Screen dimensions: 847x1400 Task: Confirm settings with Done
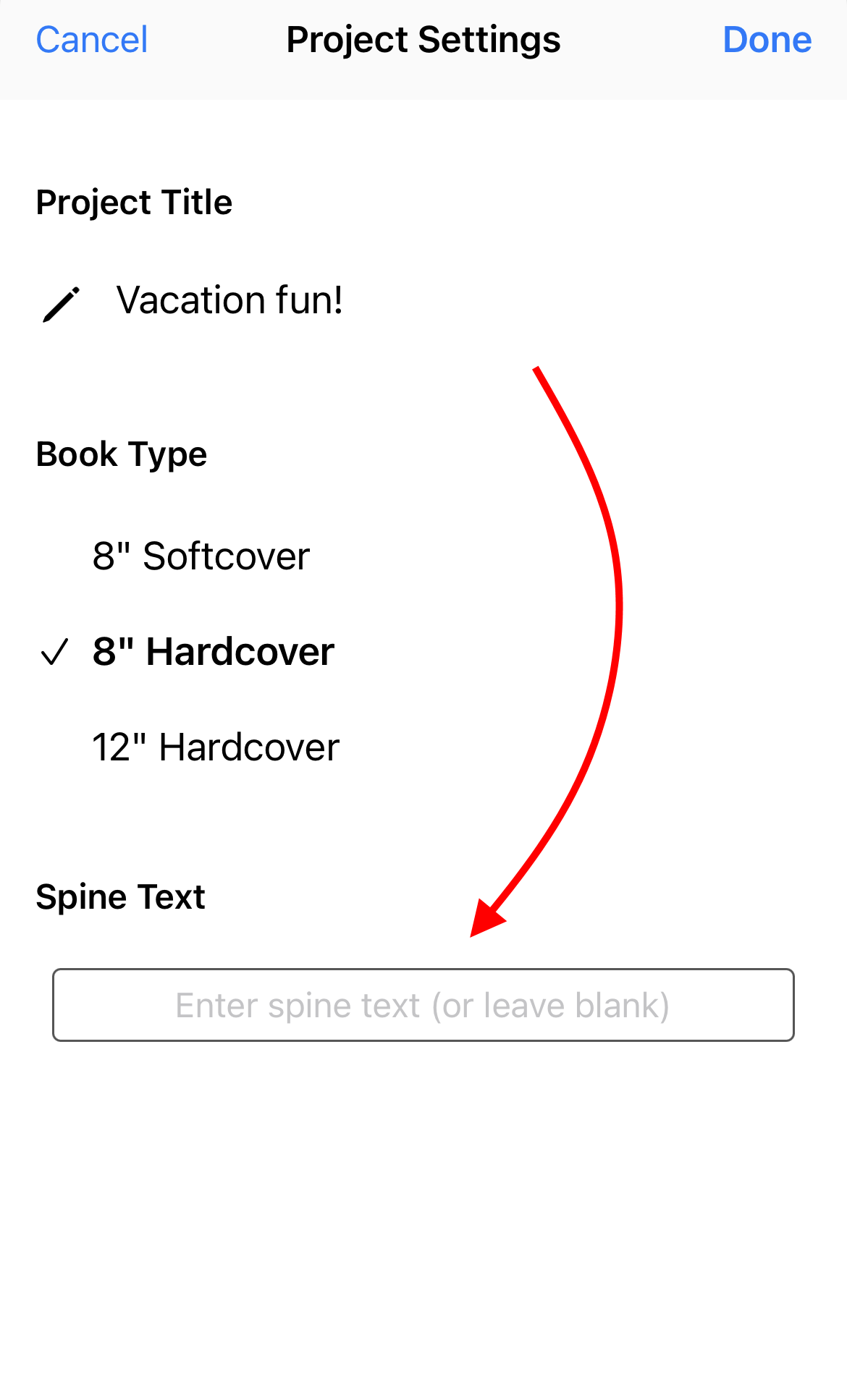(x=767, y=40)
